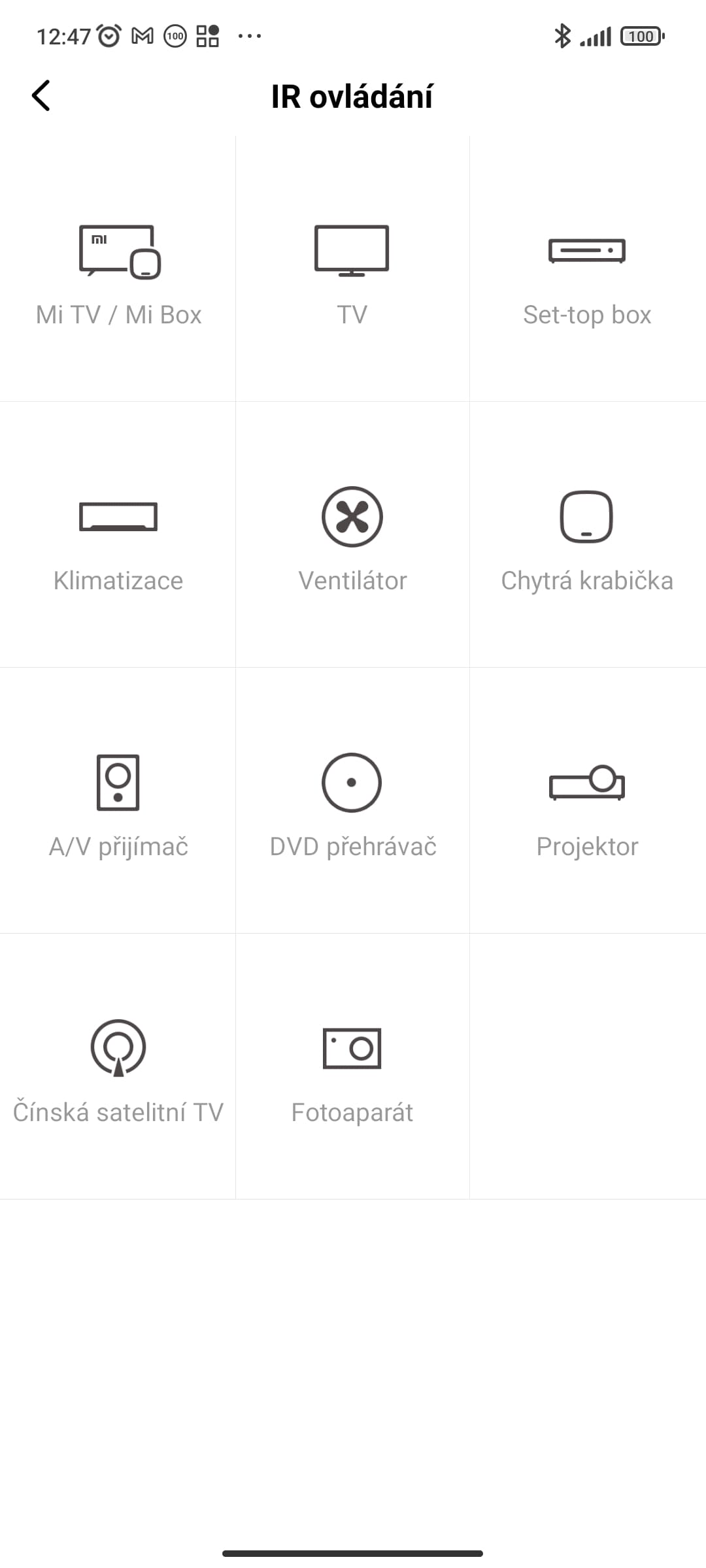This screenshot has height=1568, width=706.
Task: Select Mi TV / Mi Box
Action: (118, 269)
